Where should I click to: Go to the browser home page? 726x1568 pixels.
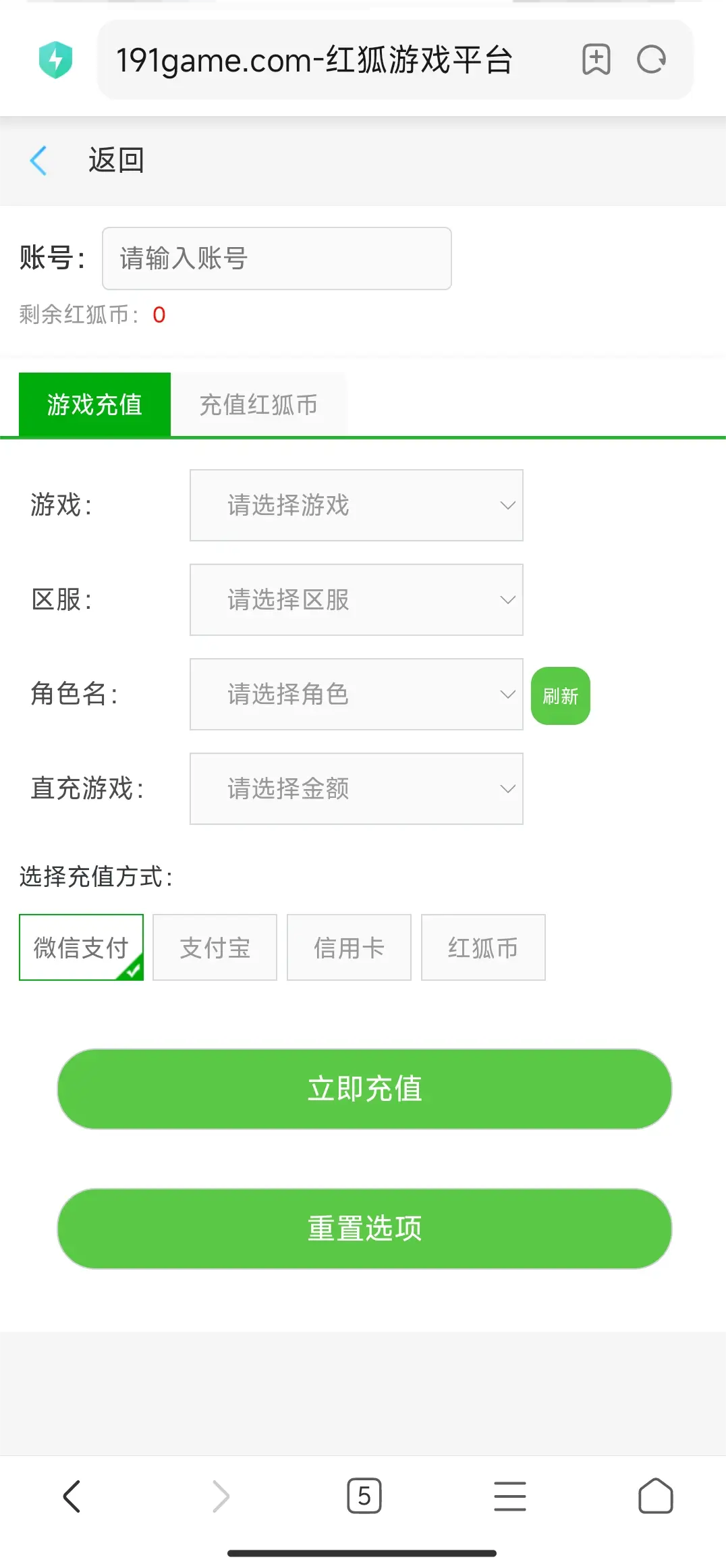click(x=656, y=1496)
